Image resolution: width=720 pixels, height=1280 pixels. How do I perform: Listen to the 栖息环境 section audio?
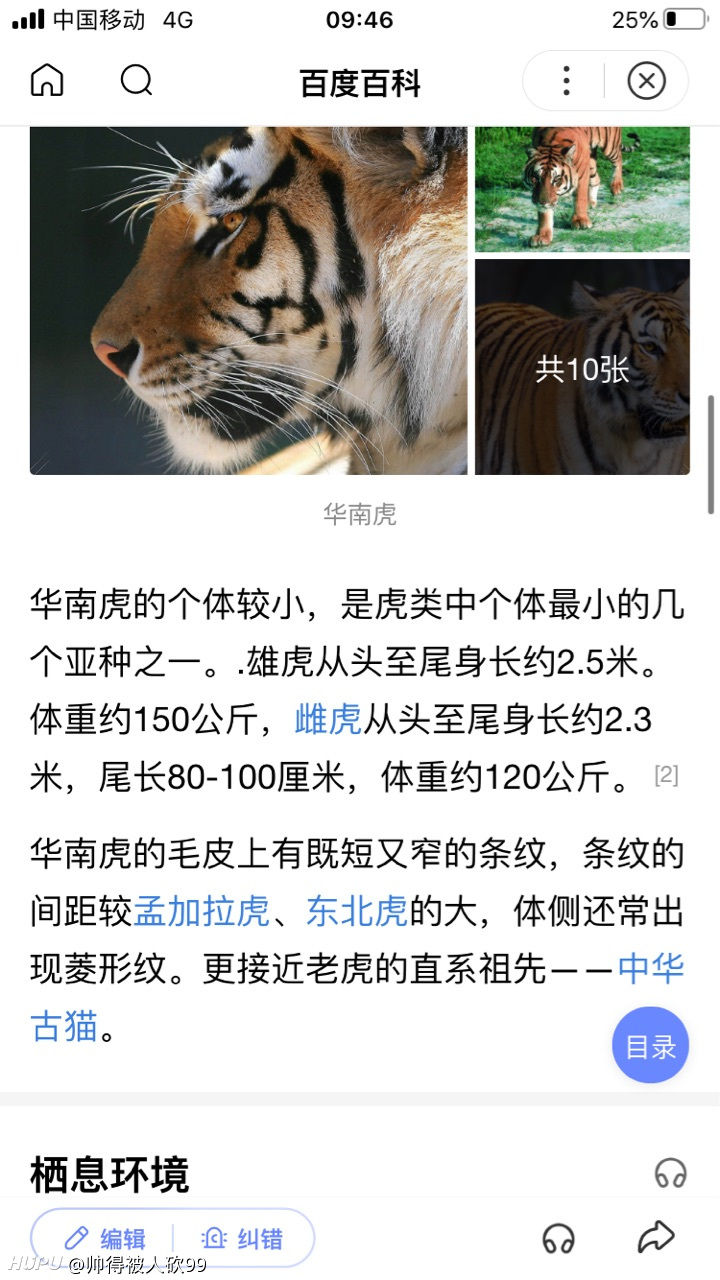click(671, 1173)
